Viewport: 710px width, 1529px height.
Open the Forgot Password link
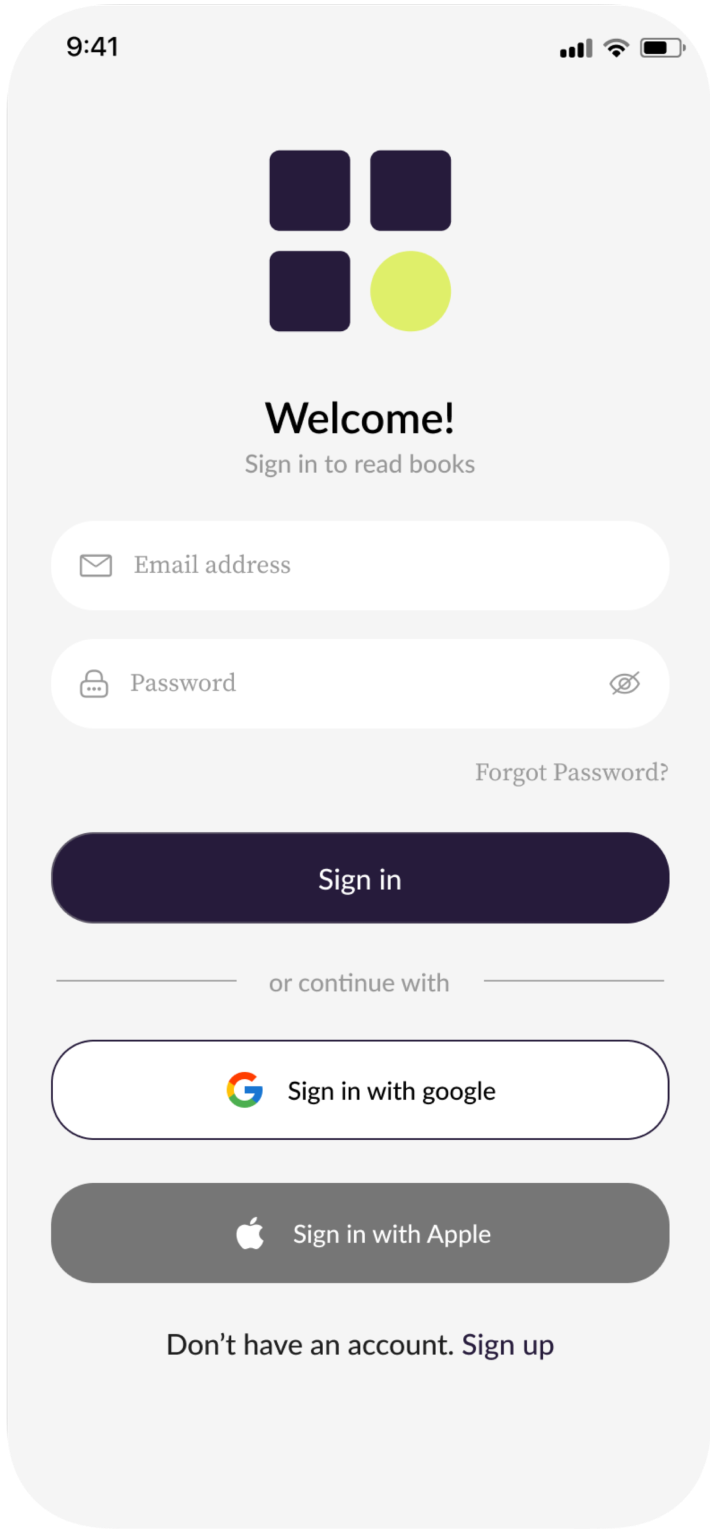(571, 773)
